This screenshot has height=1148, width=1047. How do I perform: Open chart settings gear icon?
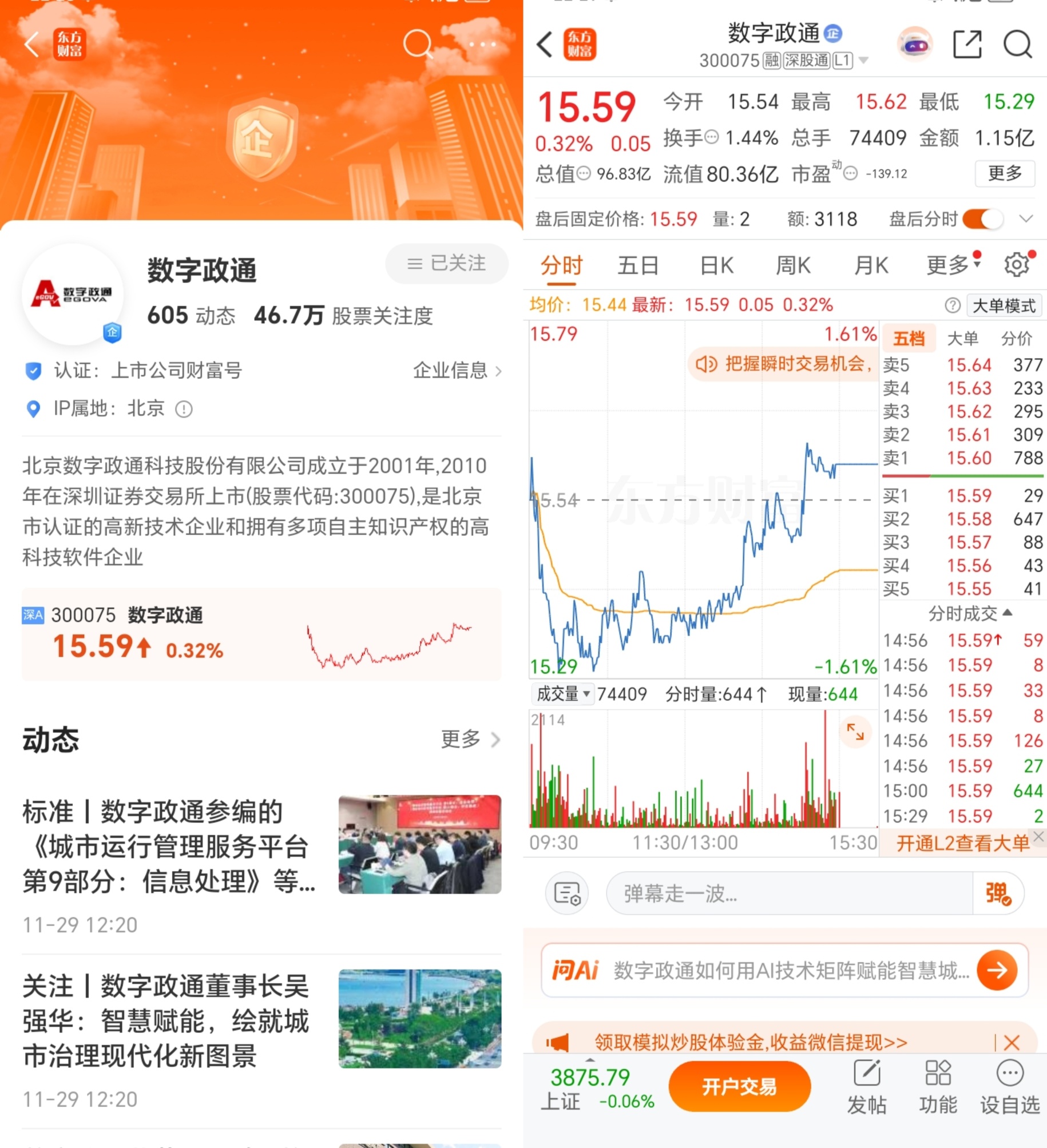[1017, 265]
